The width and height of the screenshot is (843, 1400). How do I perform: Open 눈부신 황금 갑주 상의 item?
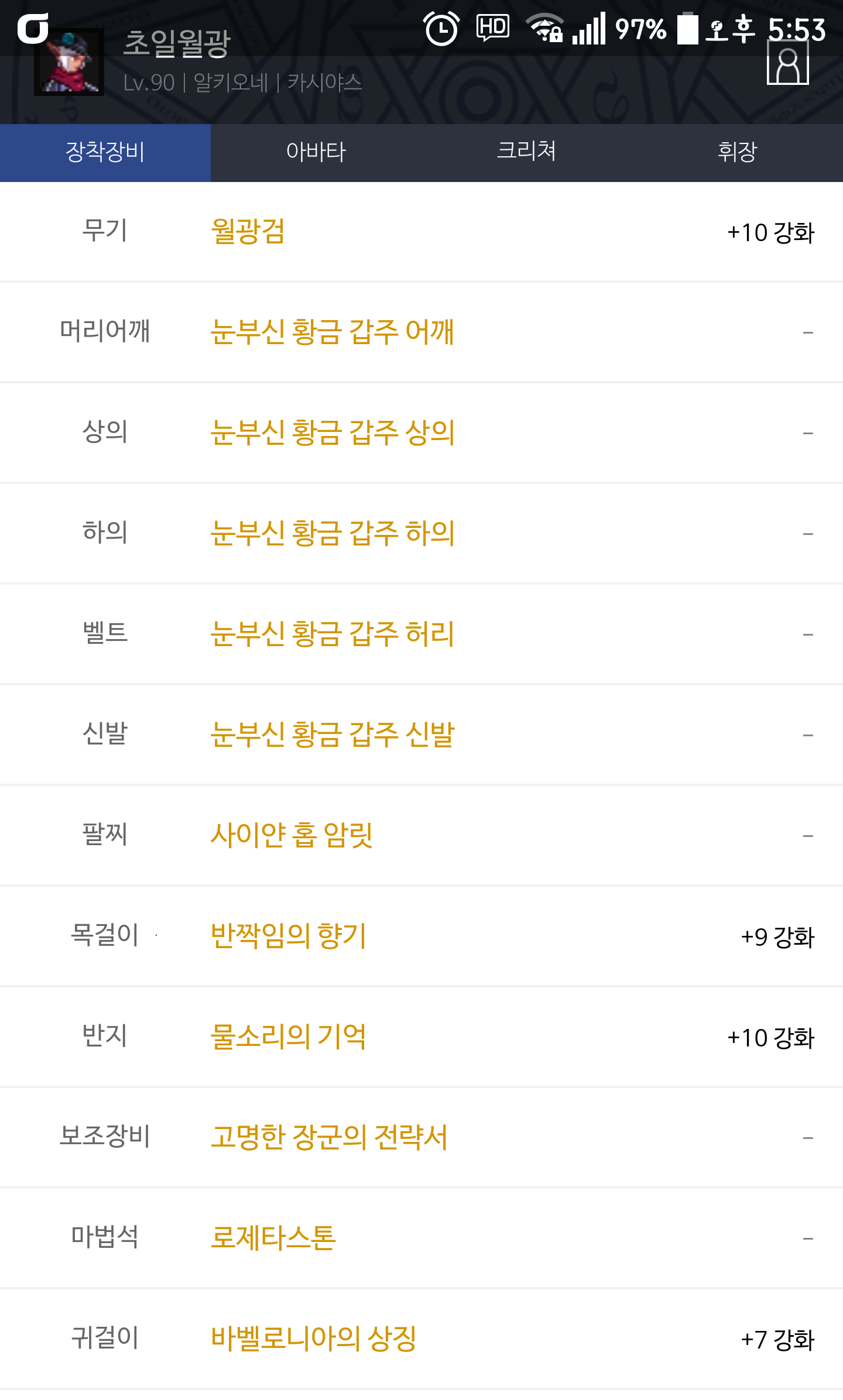coord(332,433)
